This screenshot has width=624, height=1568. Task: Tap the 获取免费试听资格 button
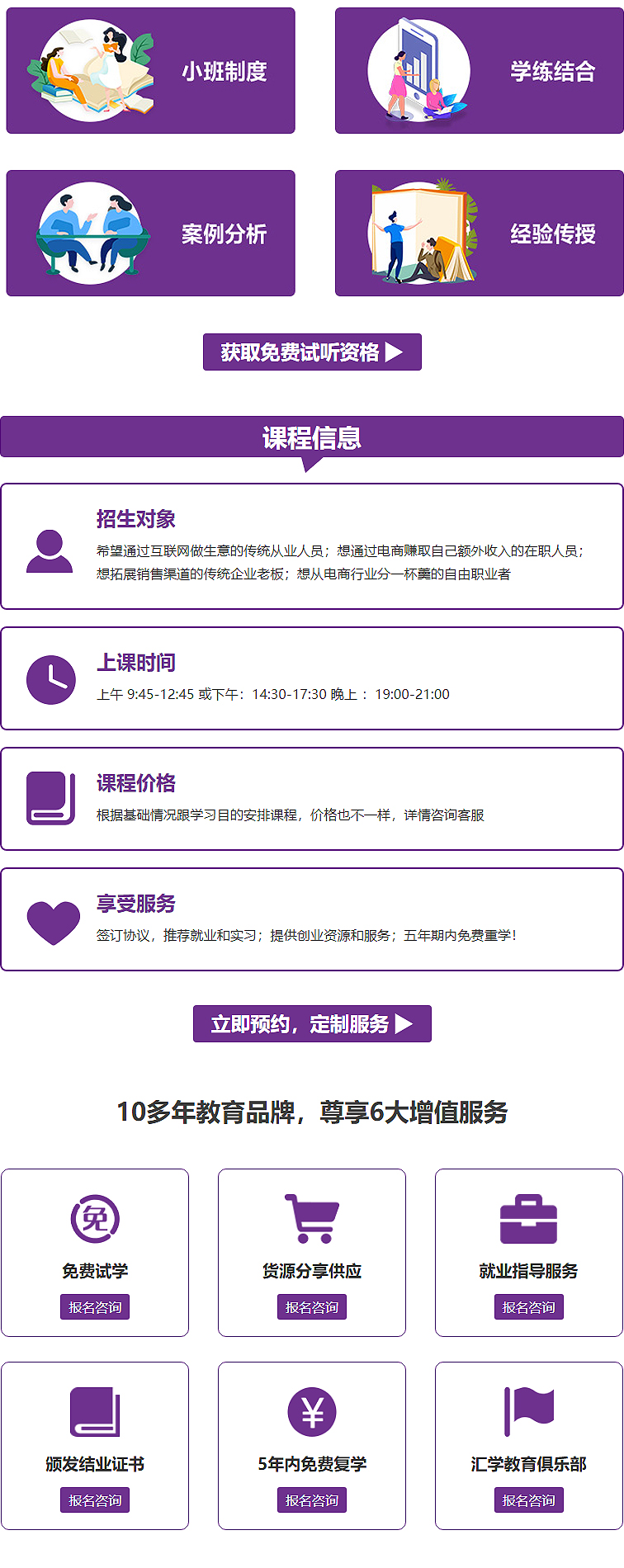coord(312,352)
